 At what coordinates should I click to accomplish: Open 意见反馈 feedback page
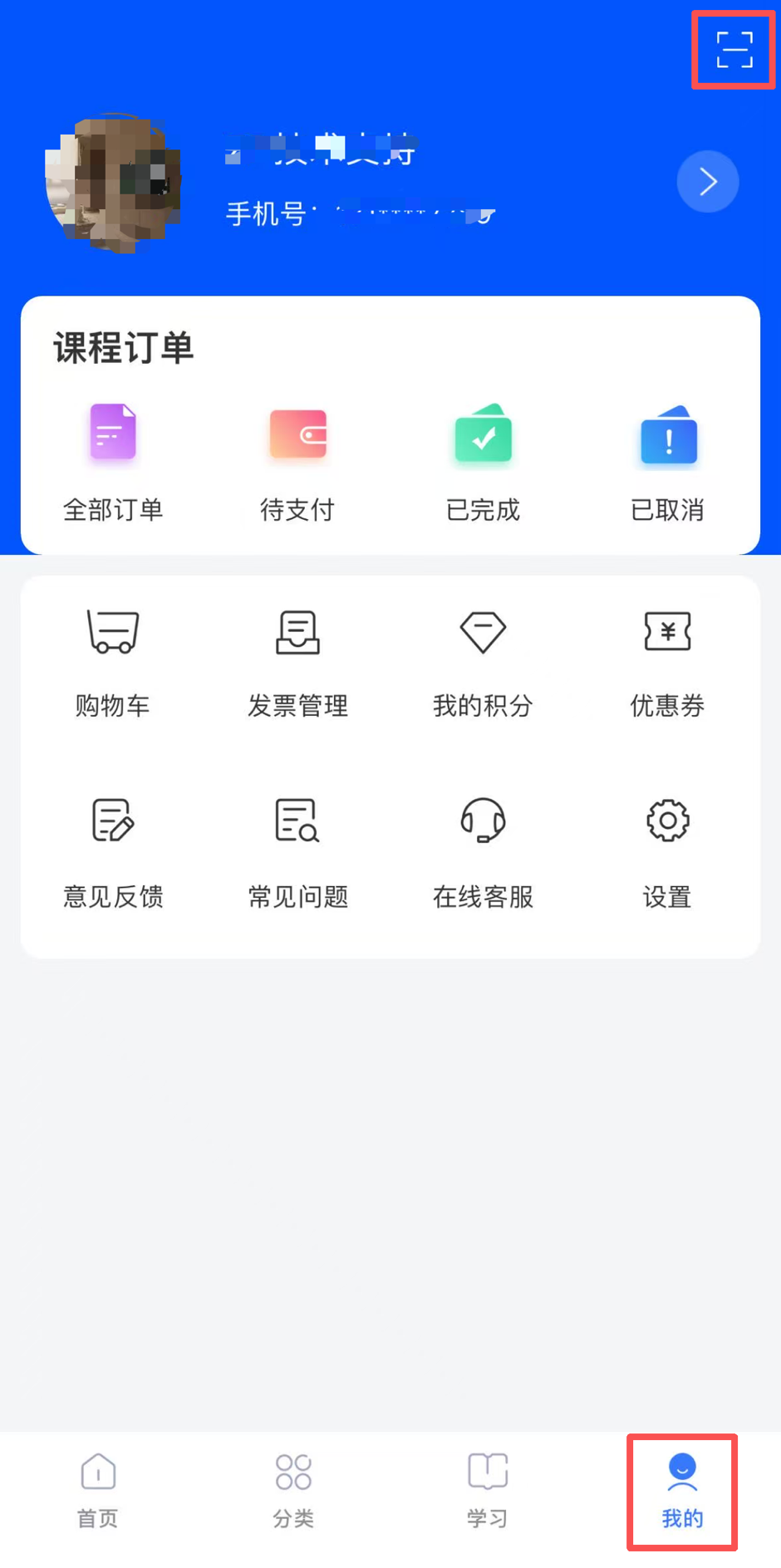tap(113, 853)
